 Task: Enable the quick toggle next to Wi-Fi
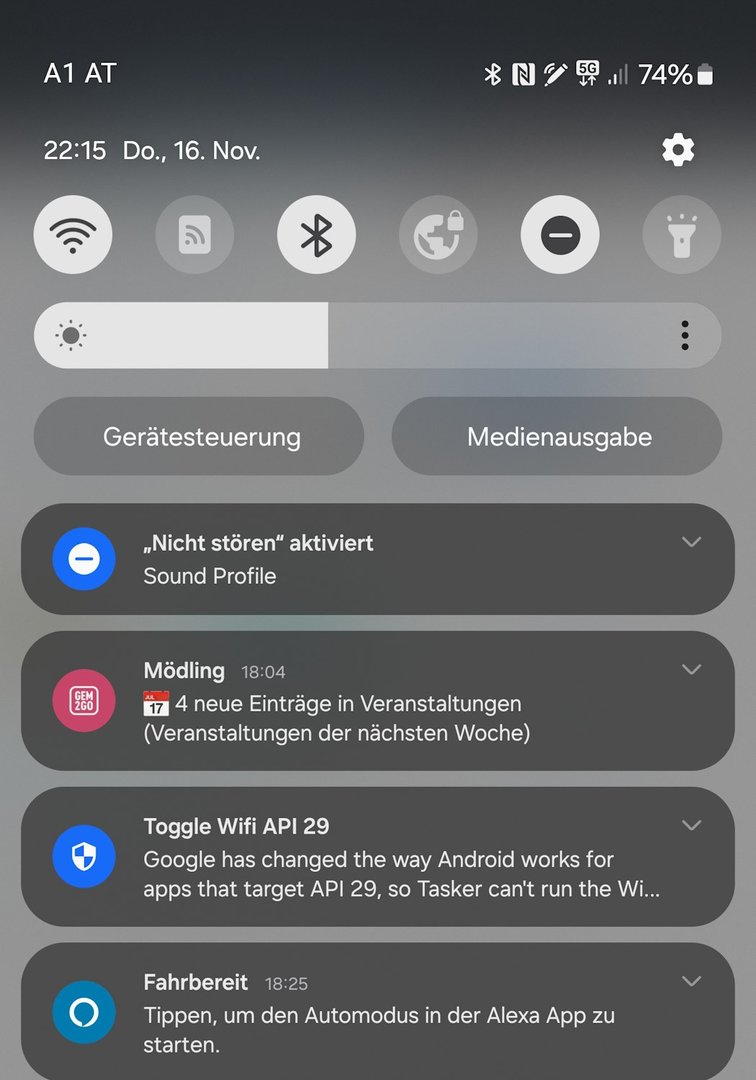point(195,235)
